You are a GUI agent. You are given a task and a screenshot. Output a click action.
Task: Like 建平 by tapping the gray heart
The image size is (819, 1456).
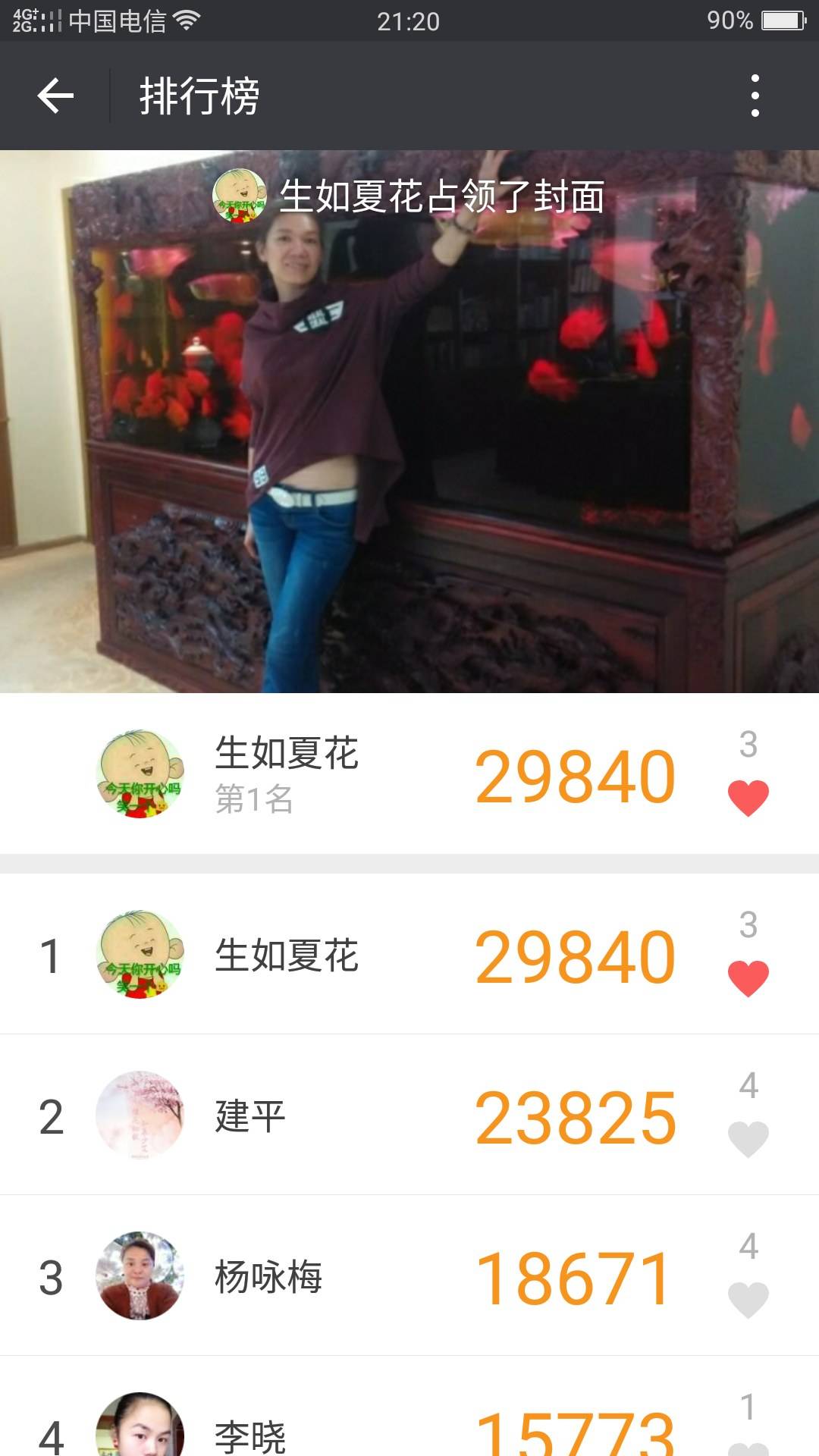tap(749, 1134)
